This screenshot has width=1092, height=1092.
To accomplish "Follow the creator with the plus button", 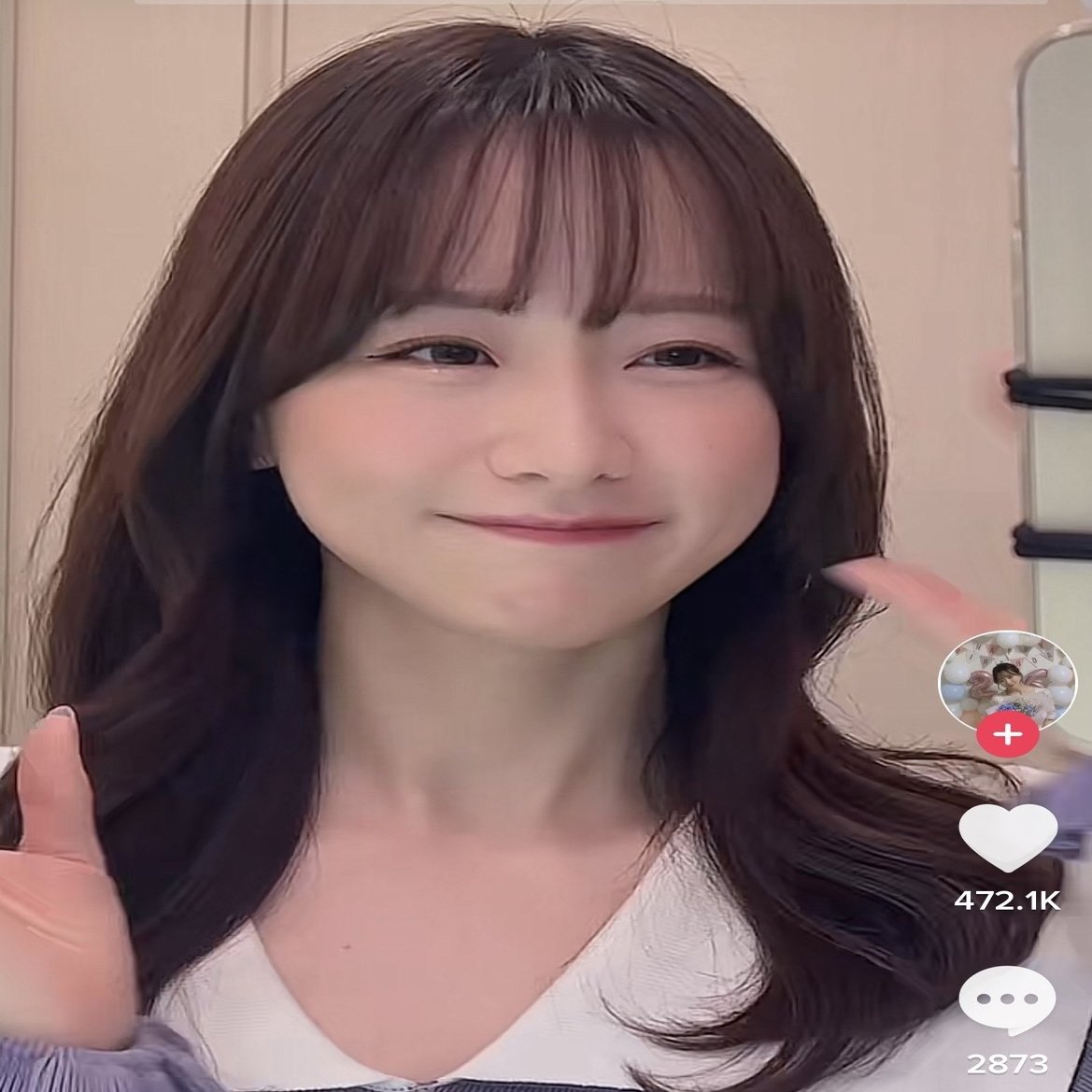I will click(x=1007, y=735).
